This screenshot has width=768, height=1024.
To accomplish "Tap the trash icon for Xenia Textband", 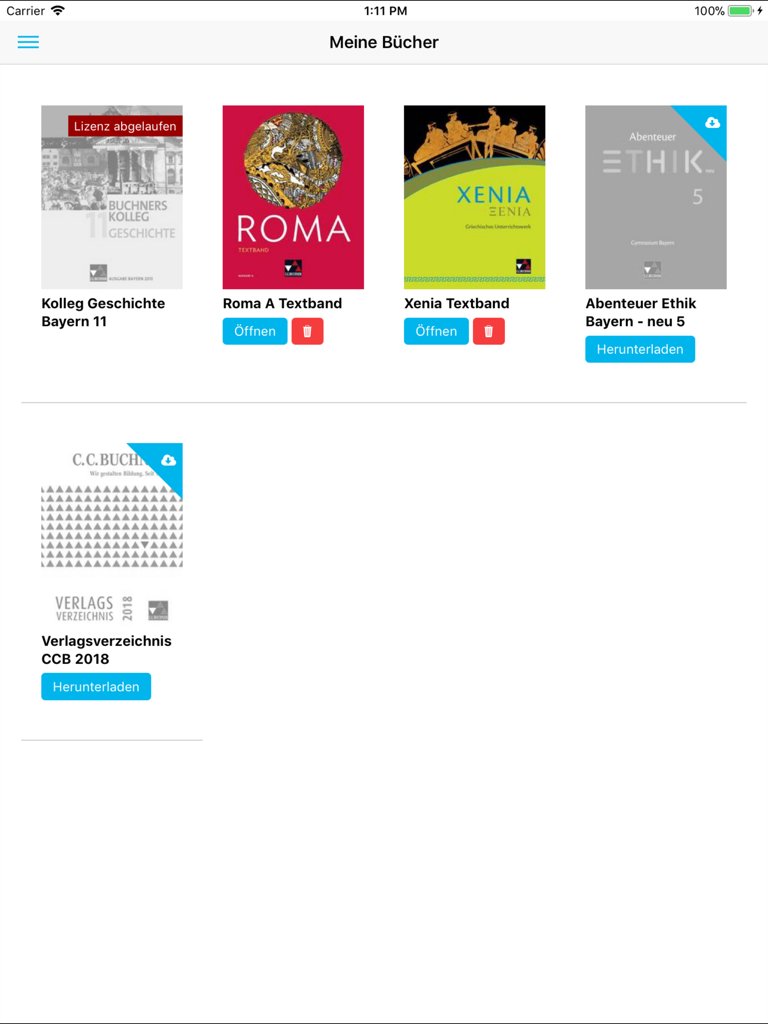I will [x=489, y=331].
